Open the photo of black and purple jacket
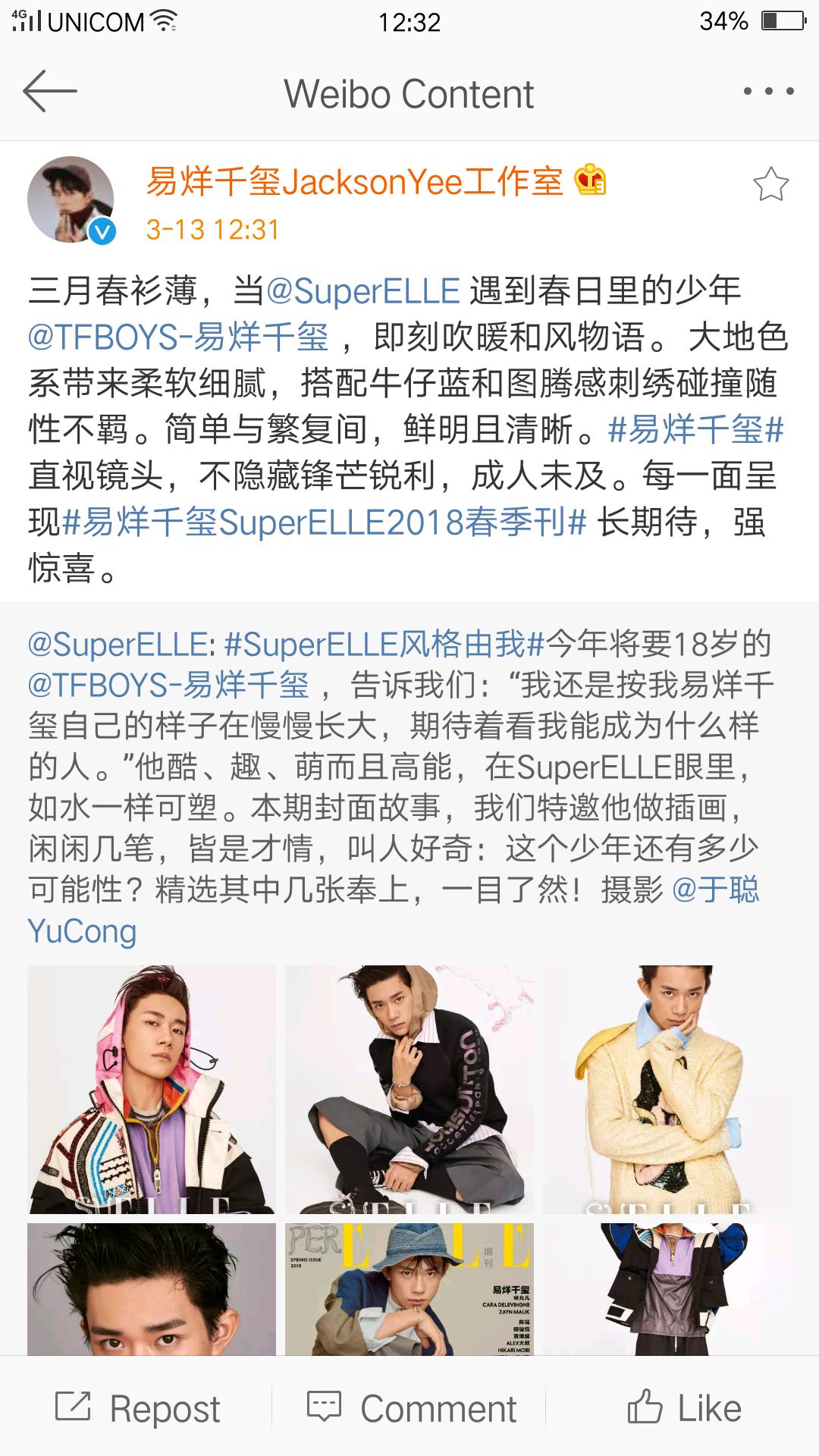 (x=667, y=1289)
